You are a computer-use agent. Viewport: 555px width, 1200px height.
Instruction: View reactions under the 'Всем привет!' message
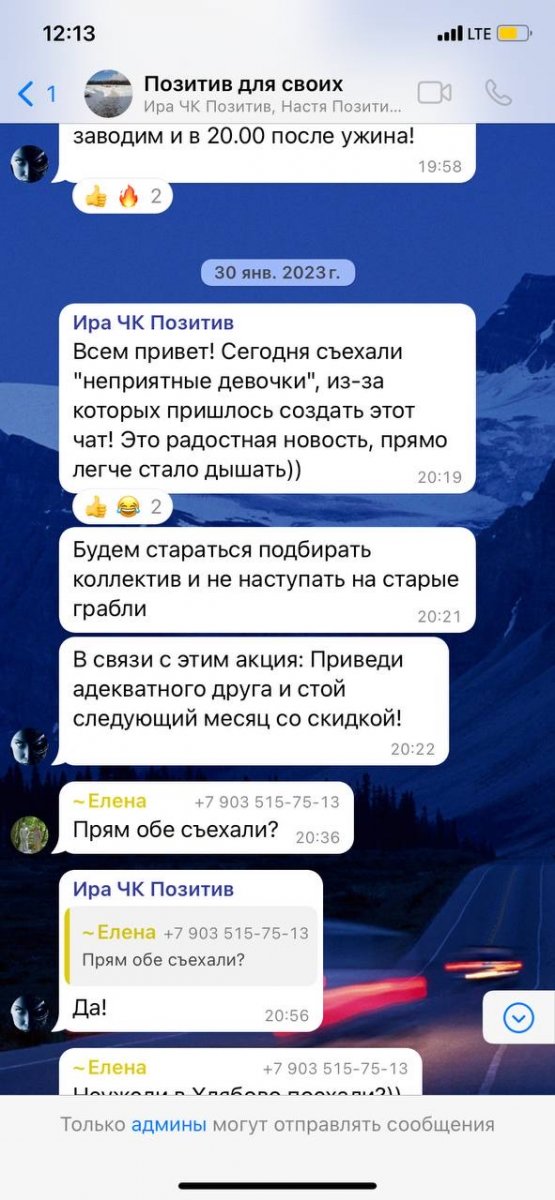pos(122,508)
